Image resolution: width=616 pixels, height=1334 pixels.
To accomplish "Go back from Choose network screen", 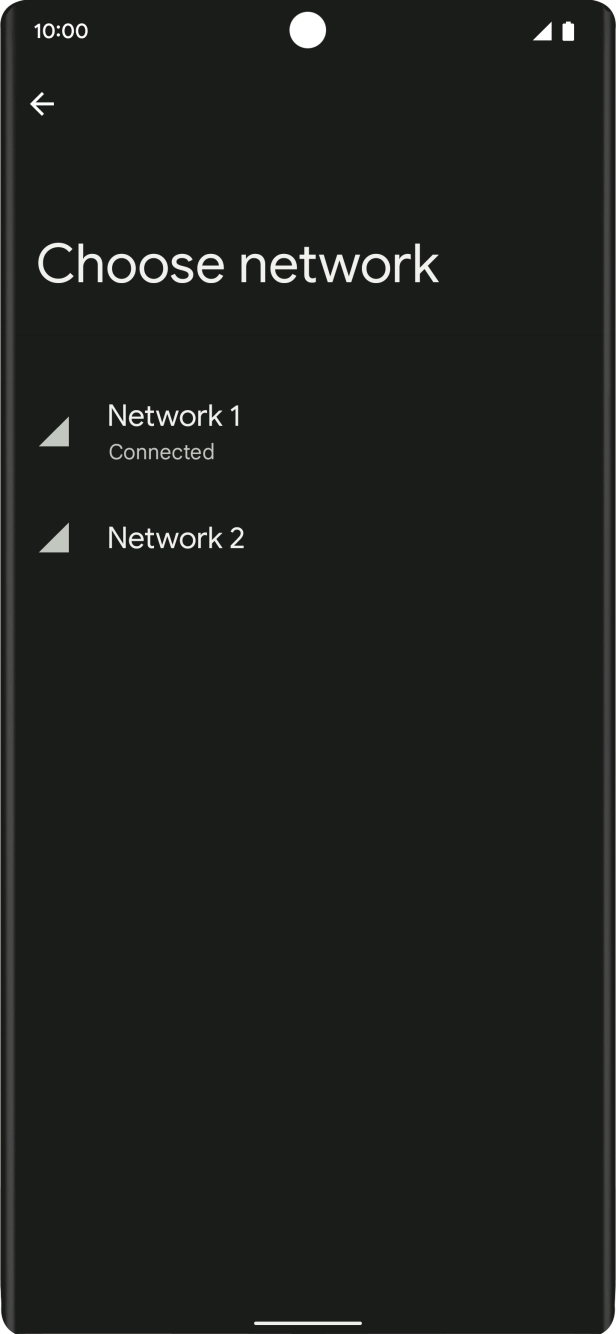I will 42,104.
